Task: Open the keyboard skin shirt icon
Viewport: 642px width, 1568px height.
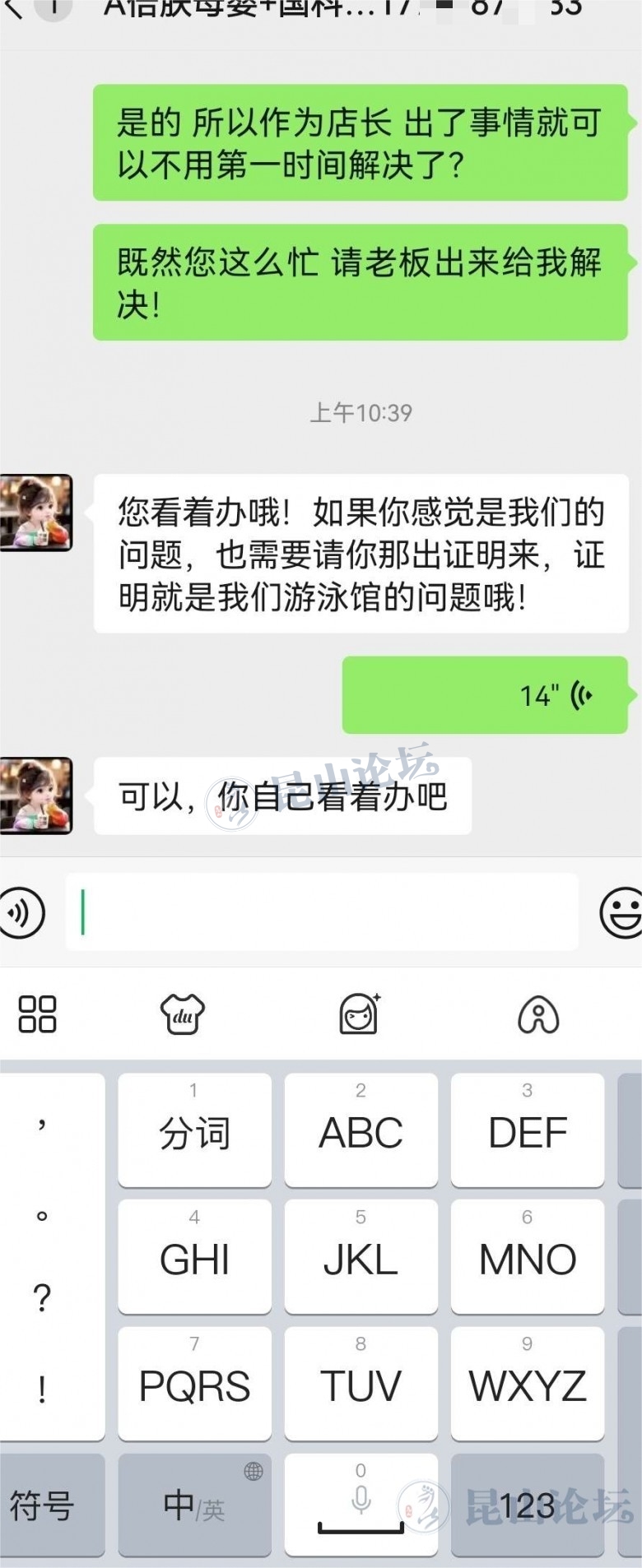Action: (182, 1014)
